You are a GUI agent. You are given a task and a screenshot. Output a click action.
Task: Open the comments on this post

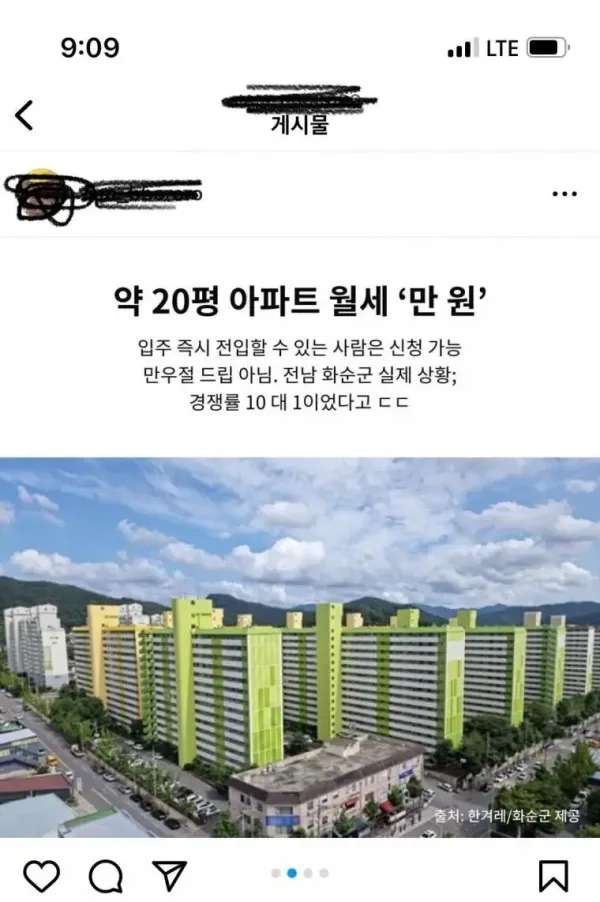coord(105,876)
